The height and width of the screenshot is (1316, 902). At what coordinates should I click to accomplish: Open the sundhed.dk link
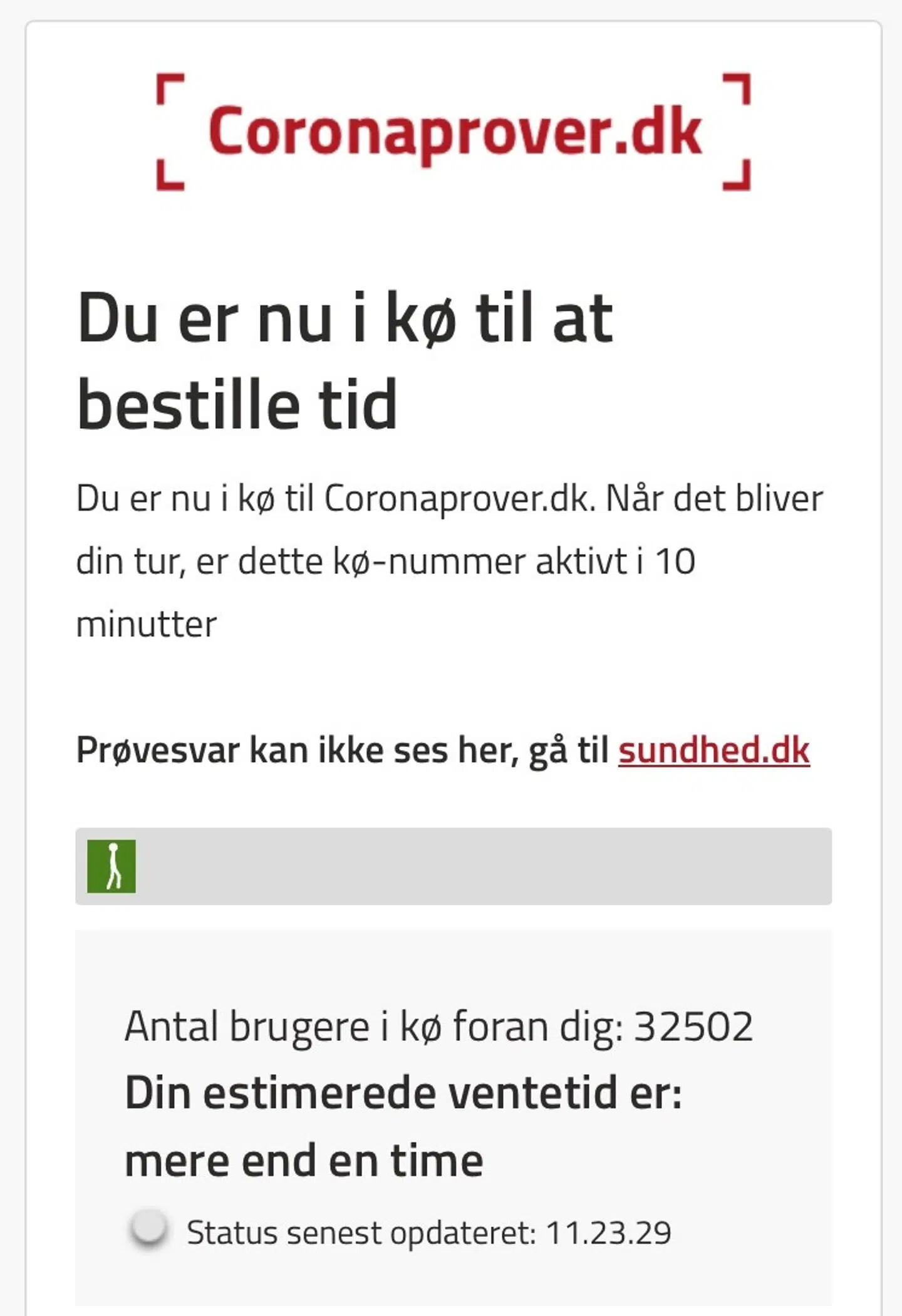click(713, 750)
